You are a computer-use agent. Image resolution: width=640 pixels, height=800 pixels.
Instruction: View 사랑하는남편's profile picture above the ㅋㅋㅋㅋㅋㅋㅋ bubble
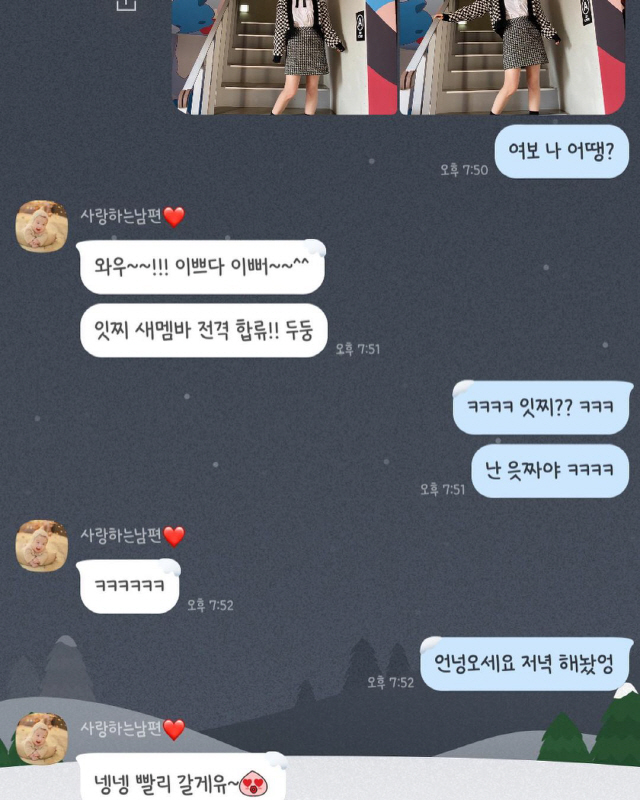point(42,545)
